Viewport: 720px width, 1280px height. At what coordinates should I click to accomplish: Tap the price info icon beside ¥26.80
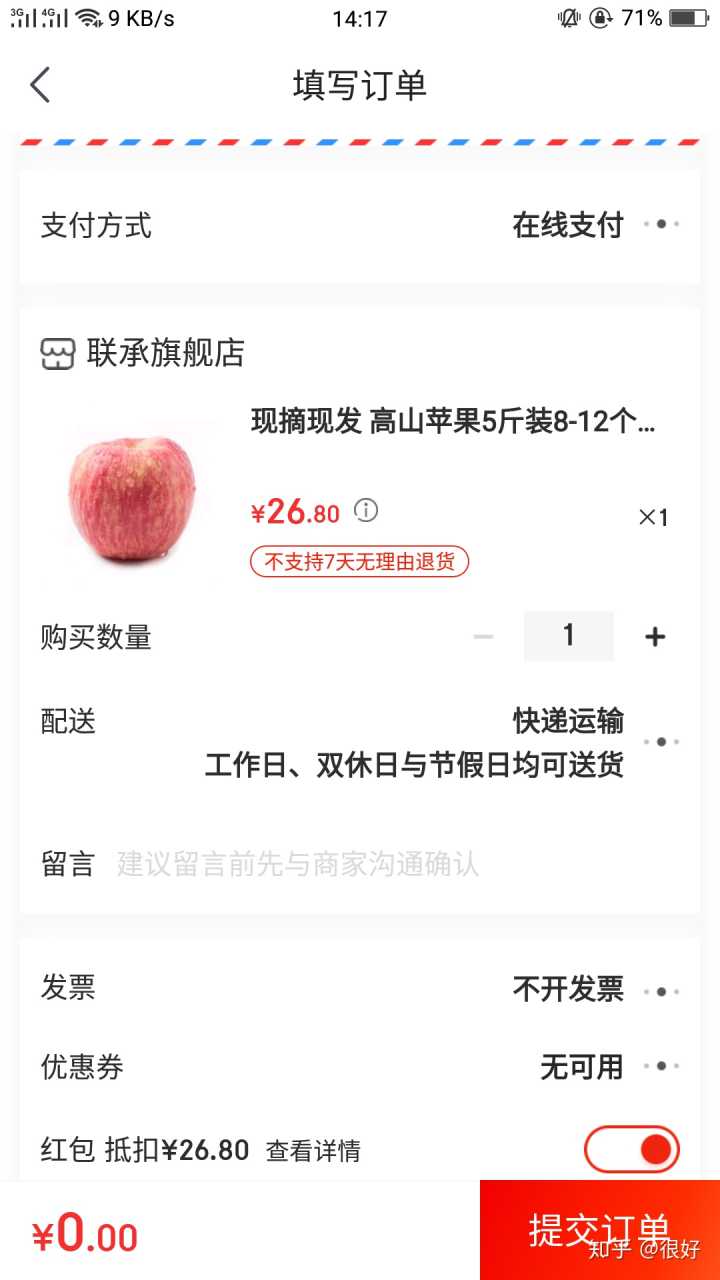367,511
